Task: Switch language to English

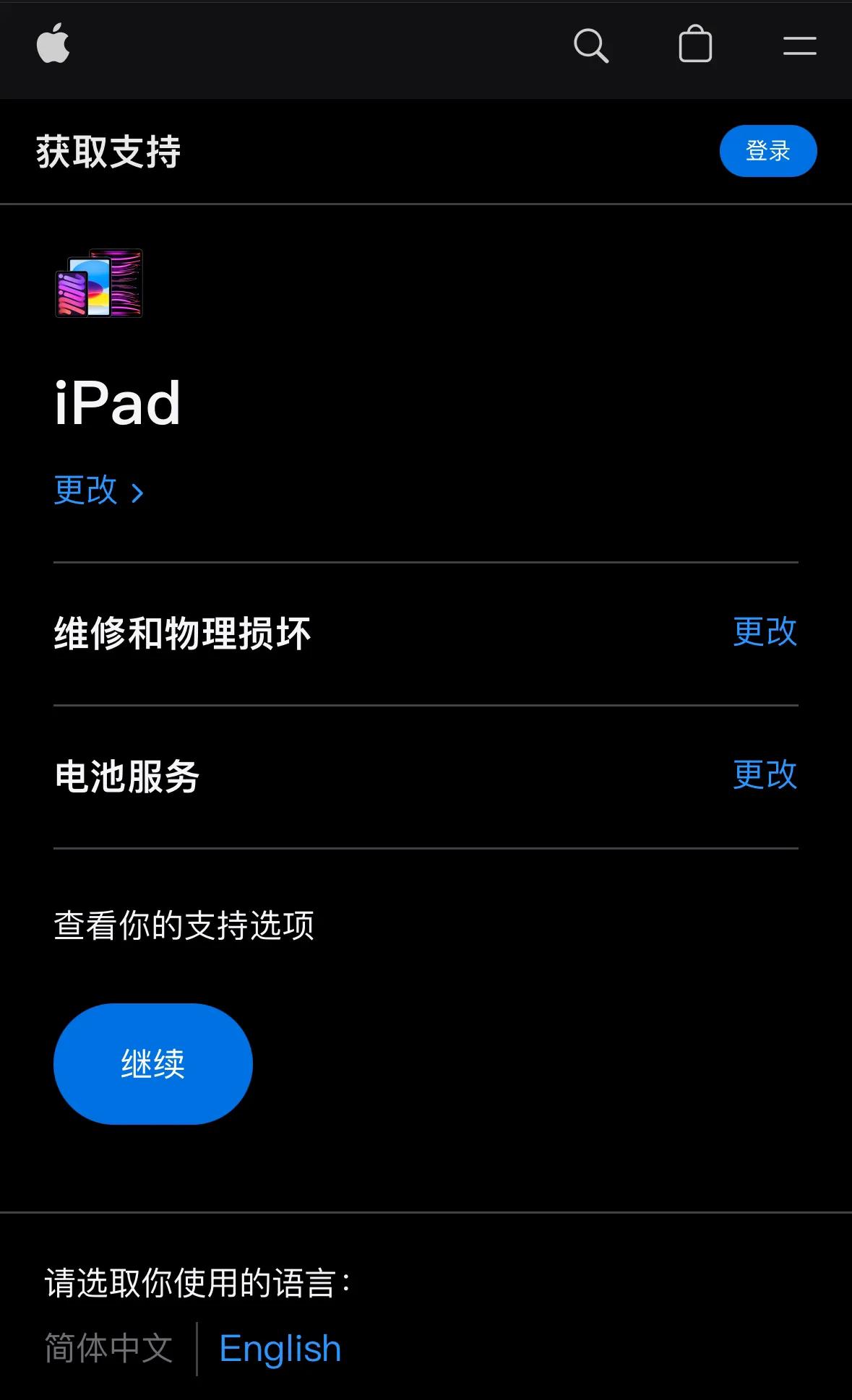Action: coord(281,1347)
